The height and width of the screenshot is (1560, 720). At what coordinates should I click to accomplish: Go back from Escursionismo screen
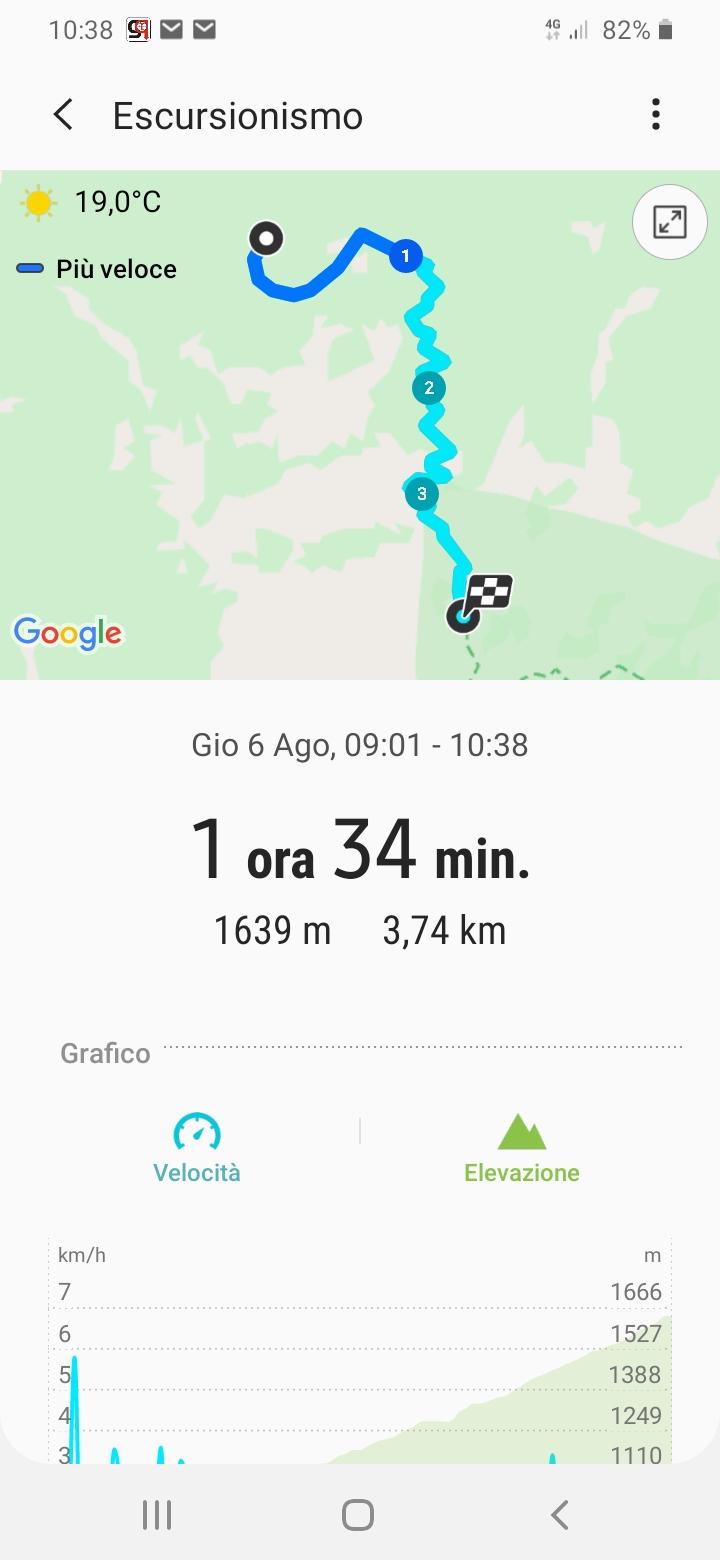click(x=63, y=115)
